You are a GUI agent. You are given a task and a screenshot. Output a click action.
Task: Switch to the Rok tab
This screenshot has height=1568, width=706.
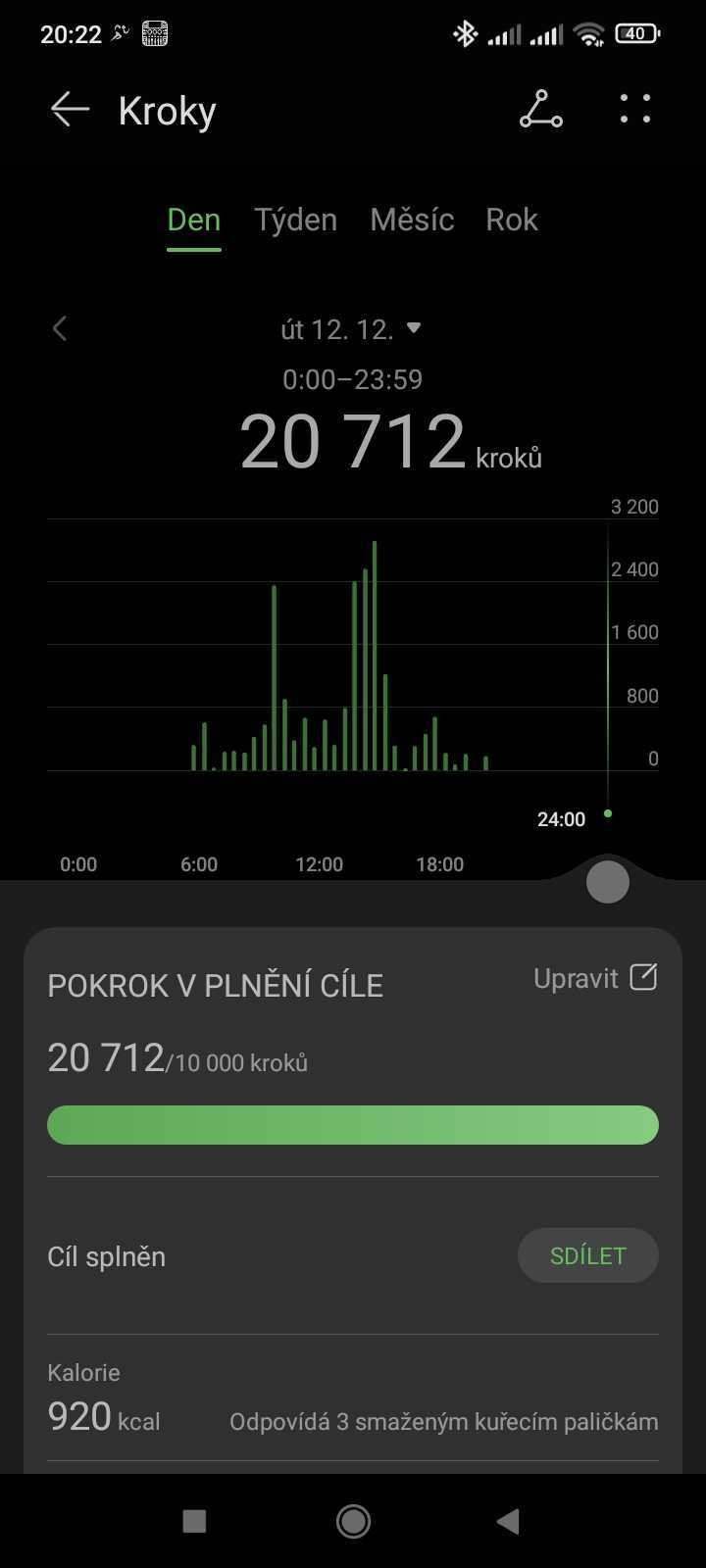[512, 220]
